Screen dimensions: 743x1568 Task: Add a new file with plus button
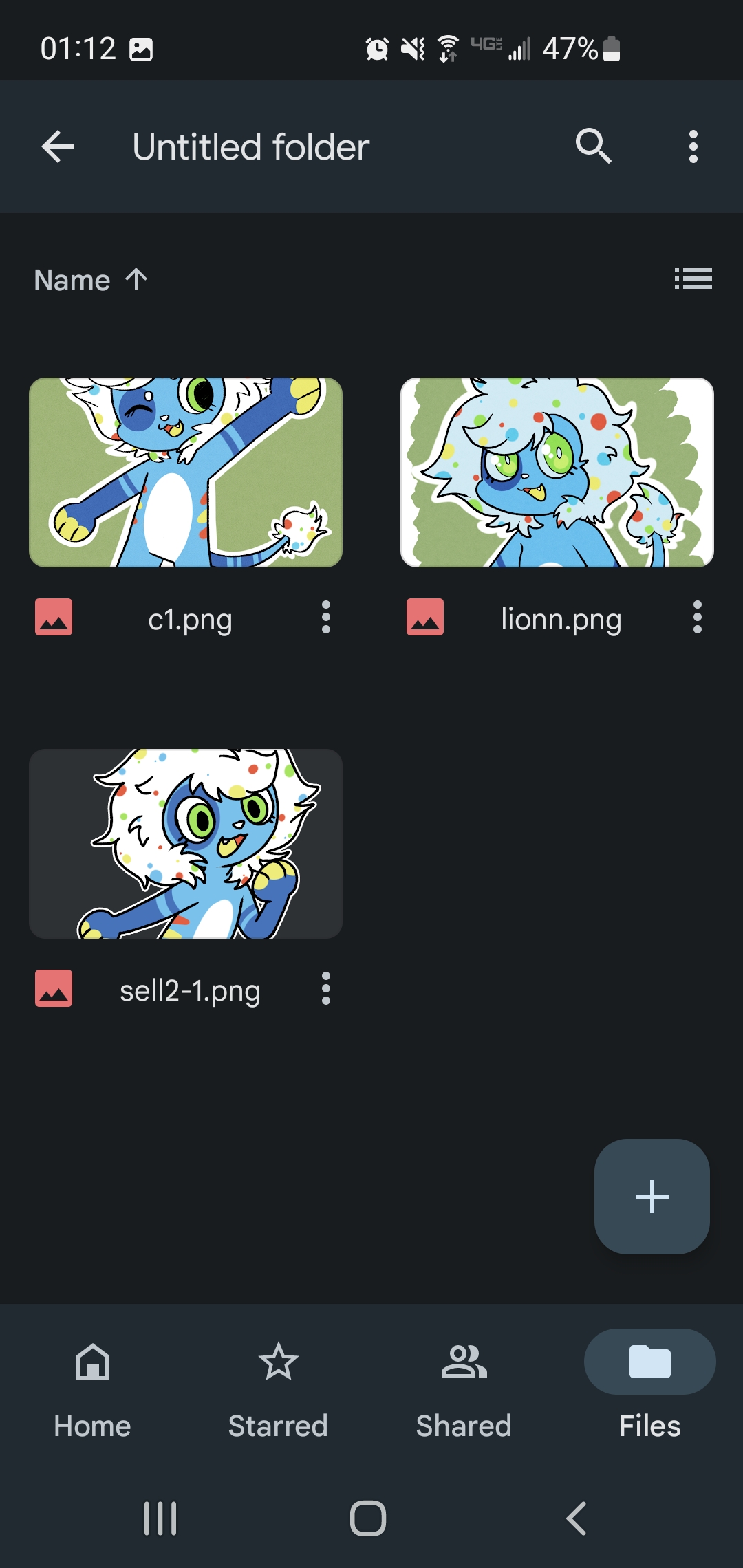click(x=652, y=1197)
